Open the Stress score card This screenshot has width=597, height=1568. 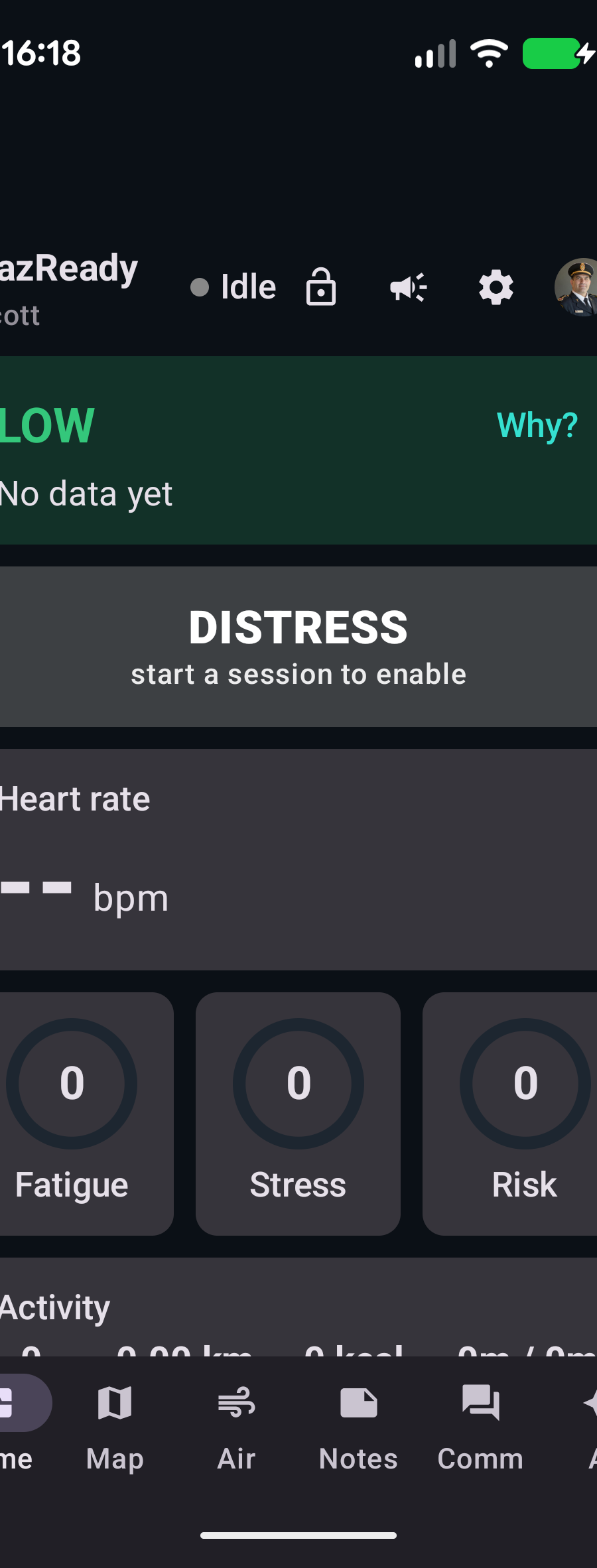click(298, 1114)
